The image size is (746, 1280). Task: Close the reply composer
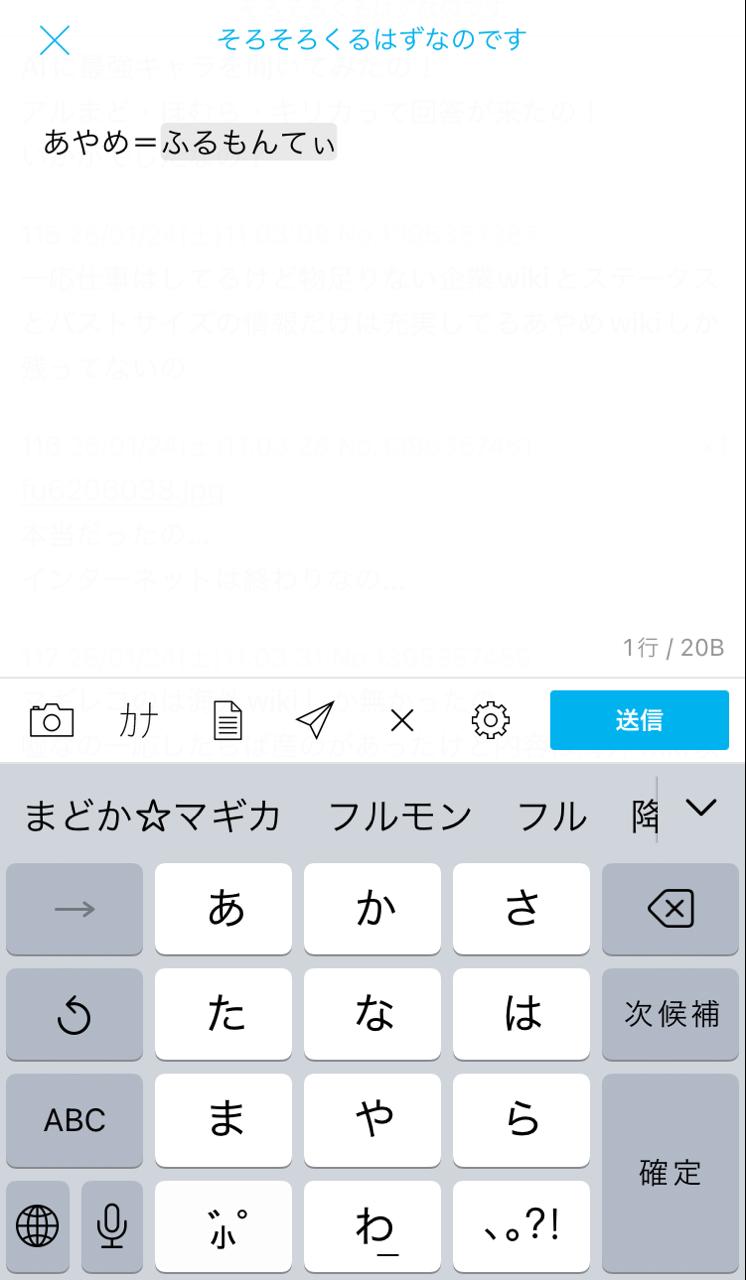click(54, 40)
